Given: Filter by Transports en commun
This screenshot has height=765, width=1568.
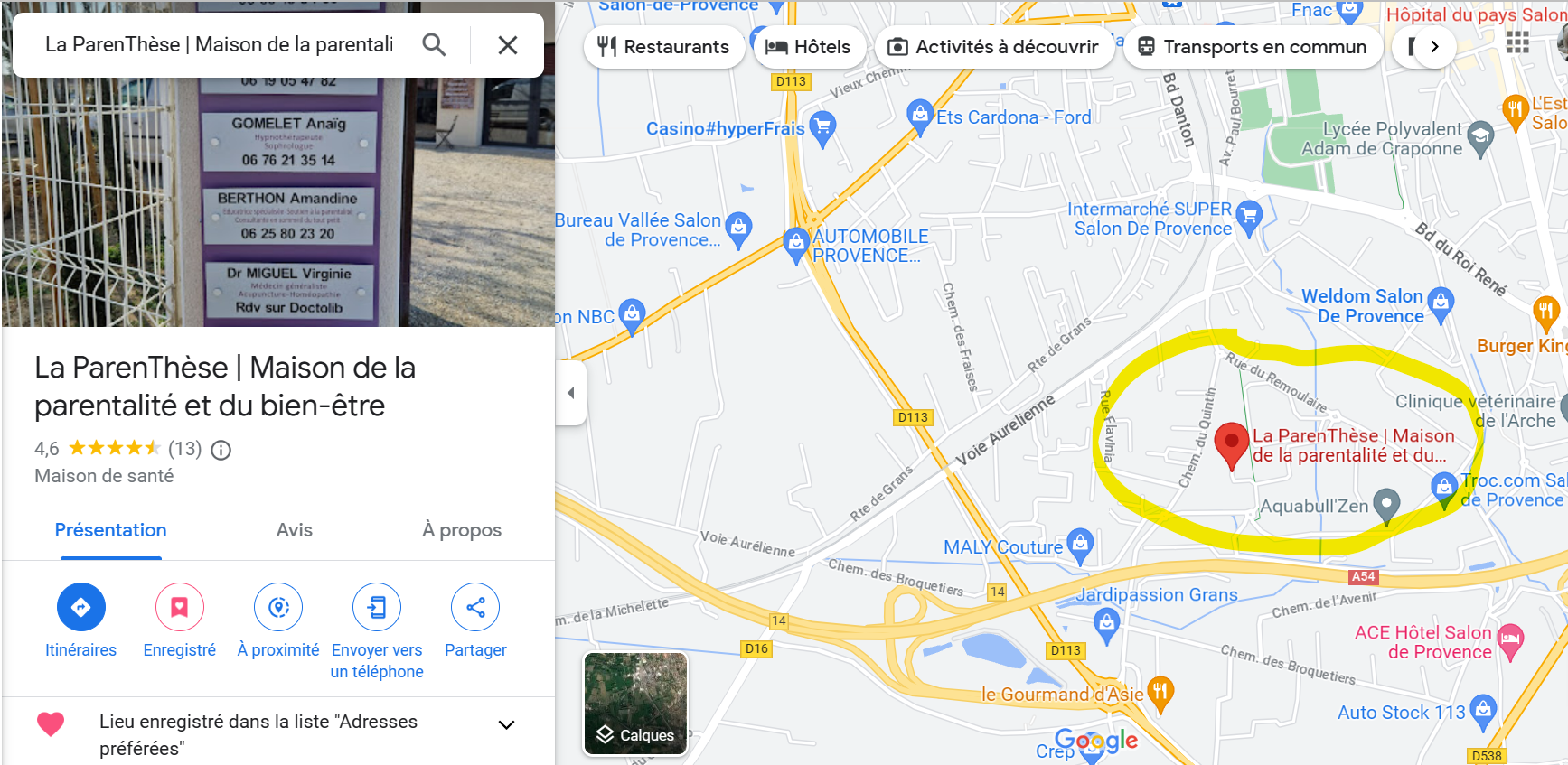Looking at the screenshot, I should (x=1253, y=47).
